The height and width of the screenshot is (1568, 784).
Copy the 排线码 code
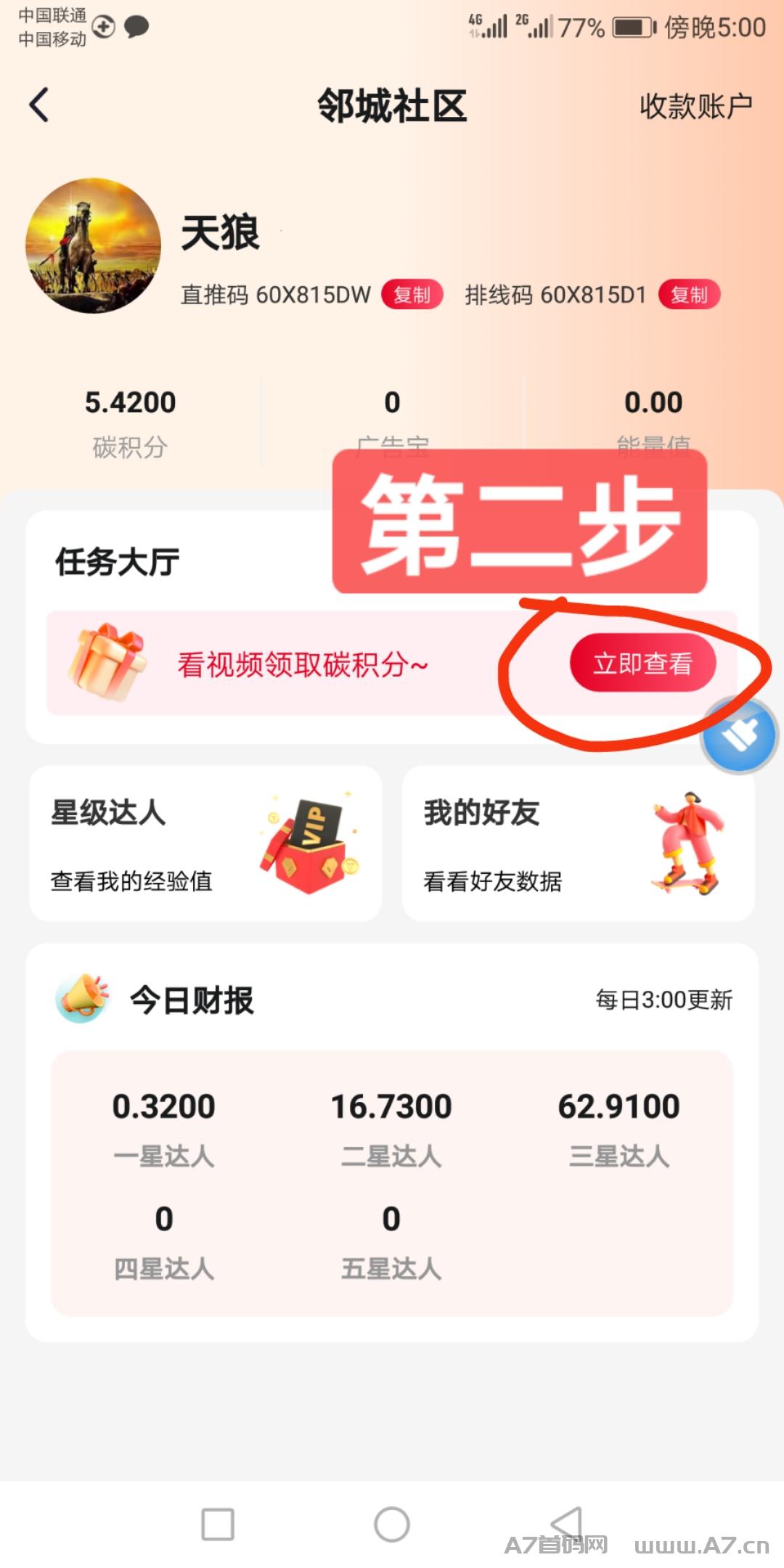(x=688, y=295)
